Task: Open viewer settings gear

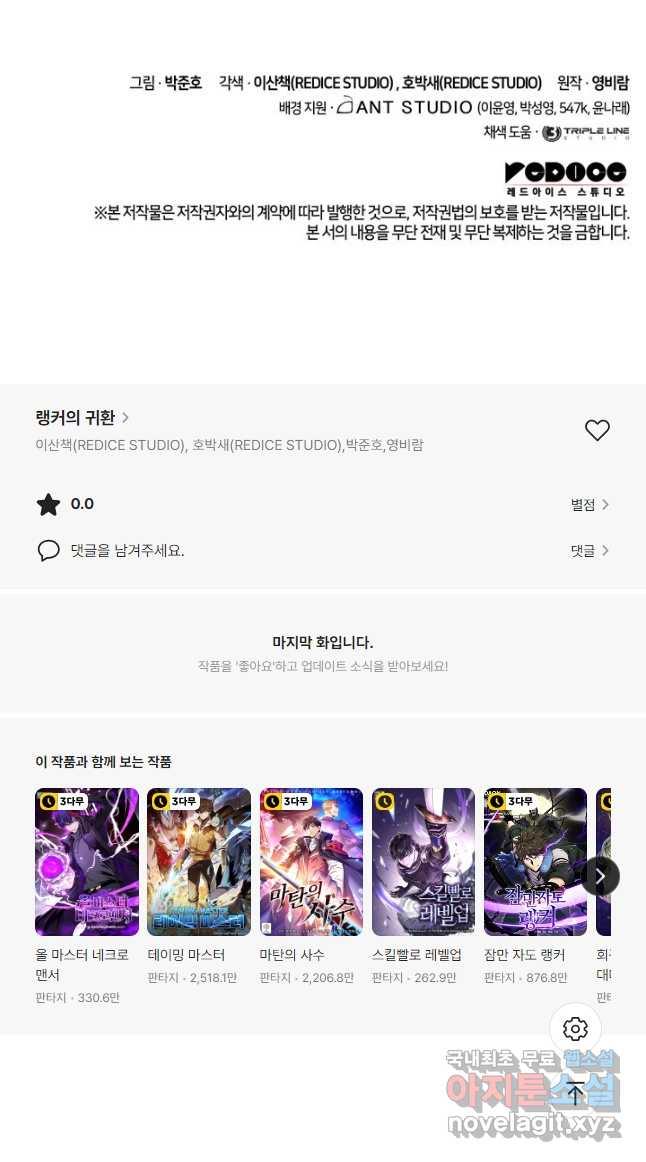Action: coord(575,1028)
